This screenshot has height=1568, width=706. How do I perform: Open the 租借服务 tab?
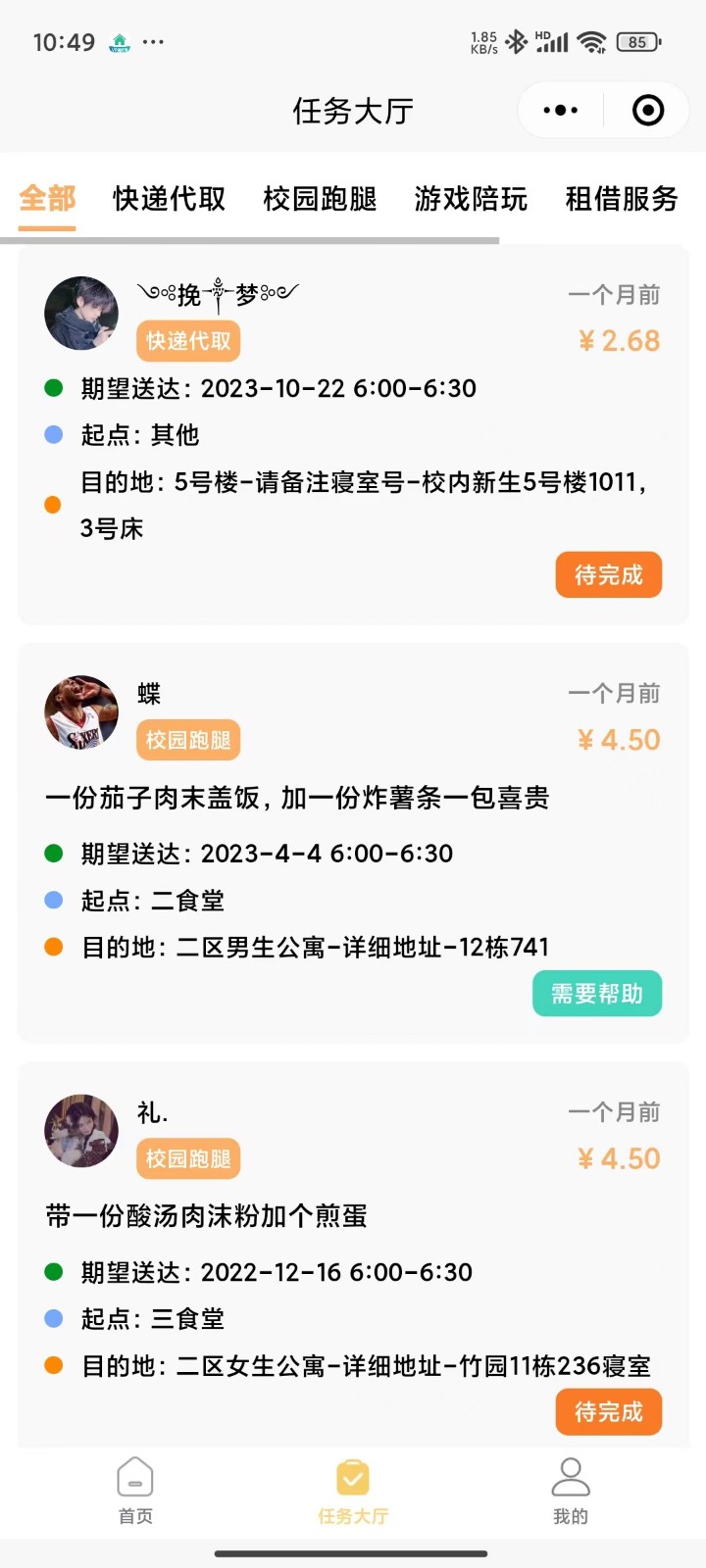622,199
